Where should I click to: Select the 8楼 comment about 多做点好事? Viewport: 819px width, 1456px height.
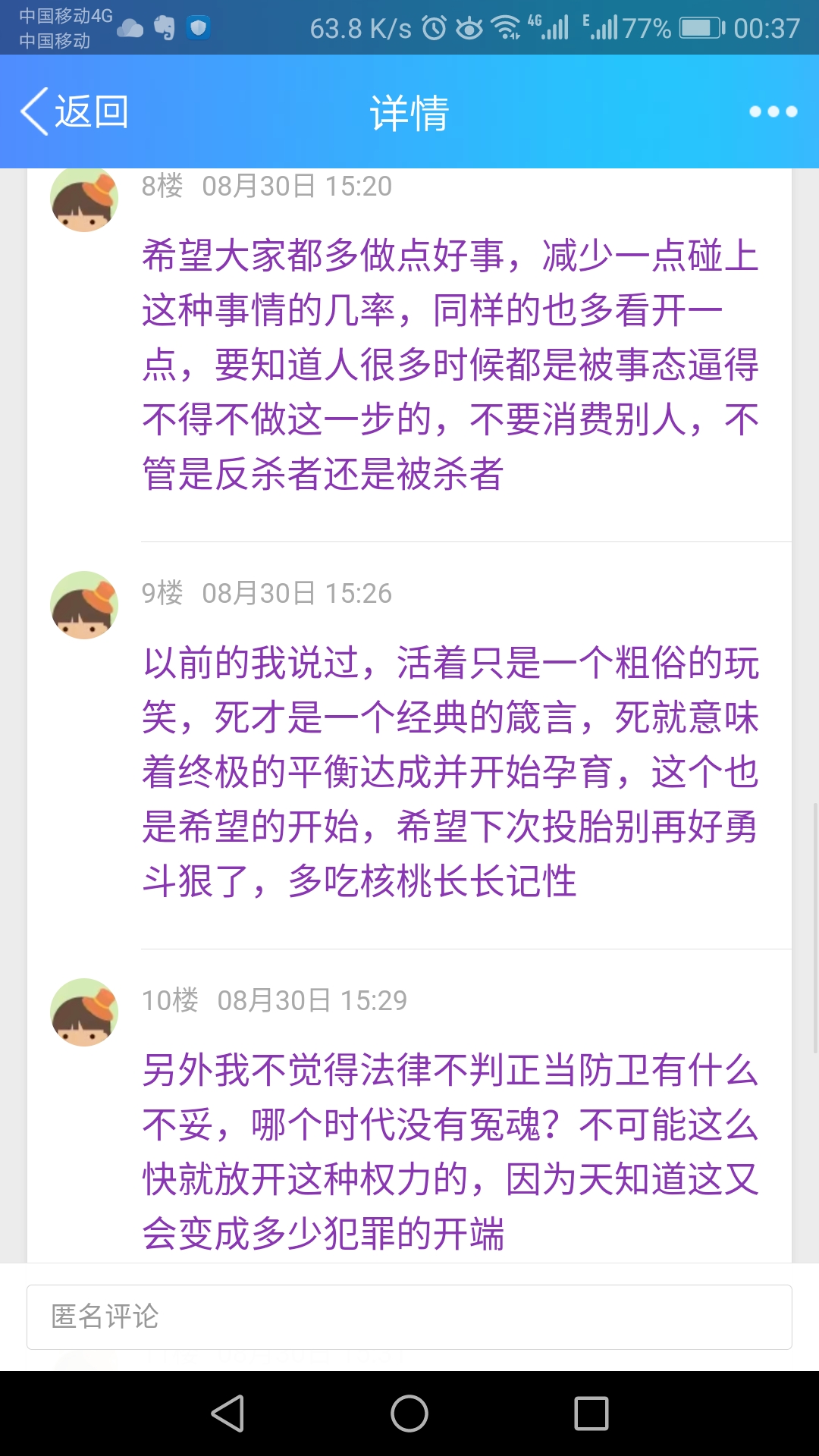click(x=450, y=365)
